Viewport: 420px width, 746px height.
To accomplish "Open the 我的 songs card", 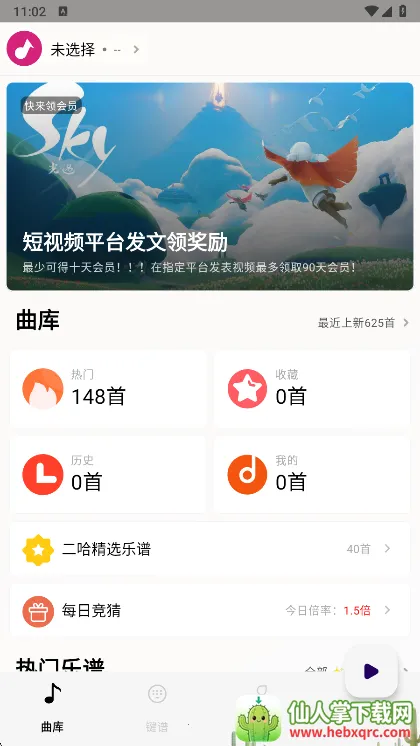I will 312,474.
